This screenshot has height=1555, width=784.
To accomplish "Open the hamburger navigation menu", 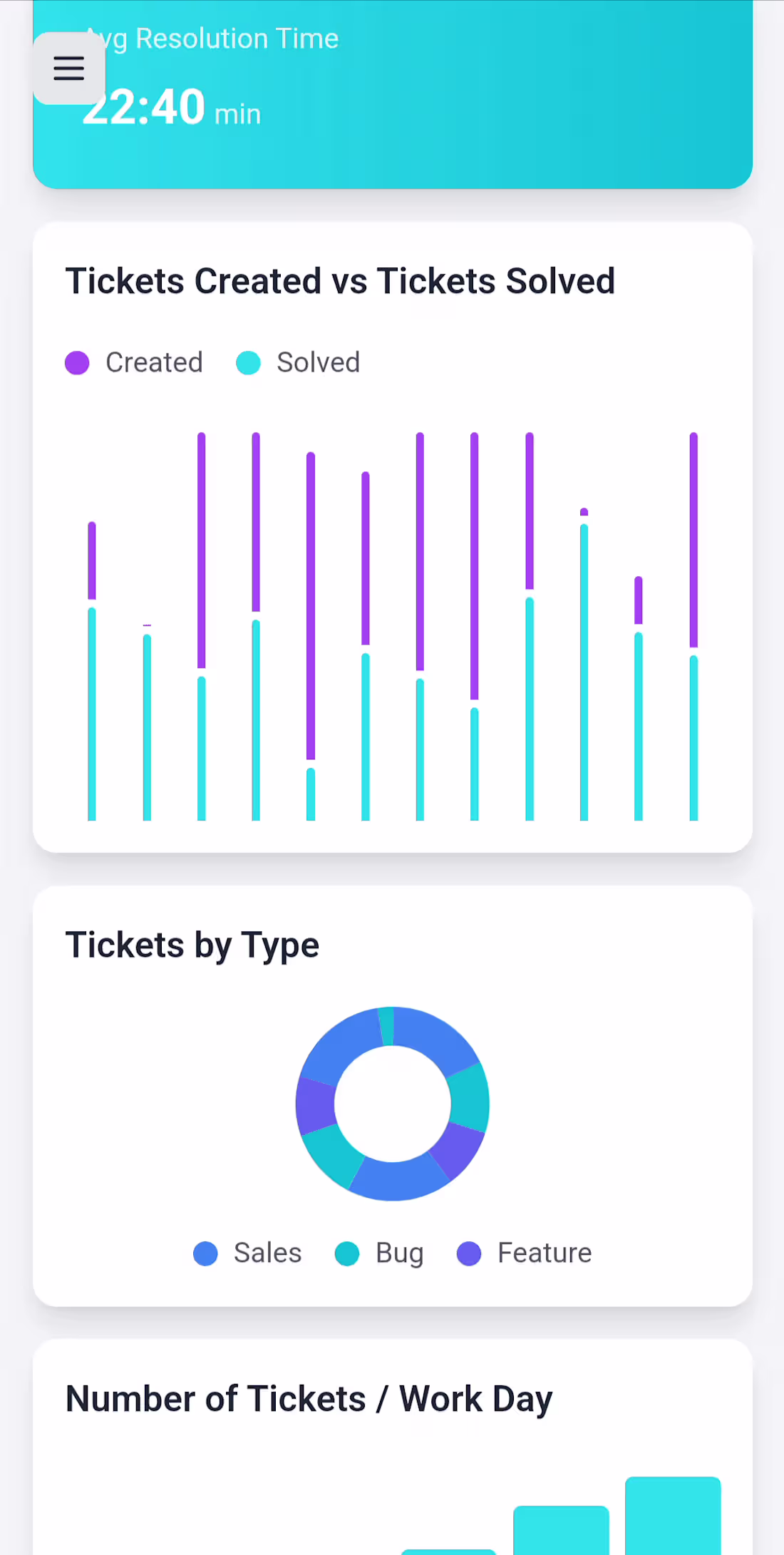I will click(x=68, y=68).
